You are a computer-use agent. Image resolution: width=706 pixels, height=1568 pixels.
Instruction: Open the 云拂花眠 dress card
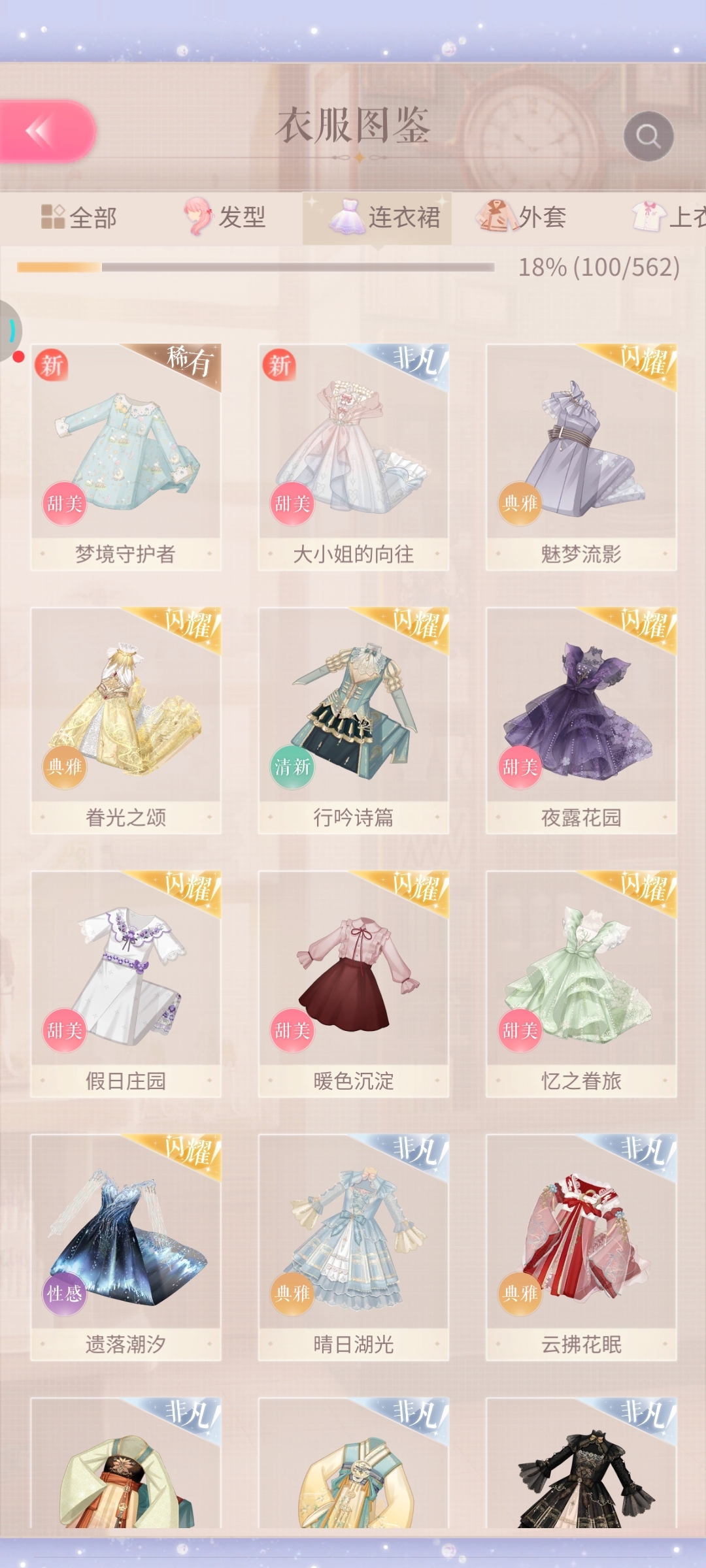[581, 1247]
